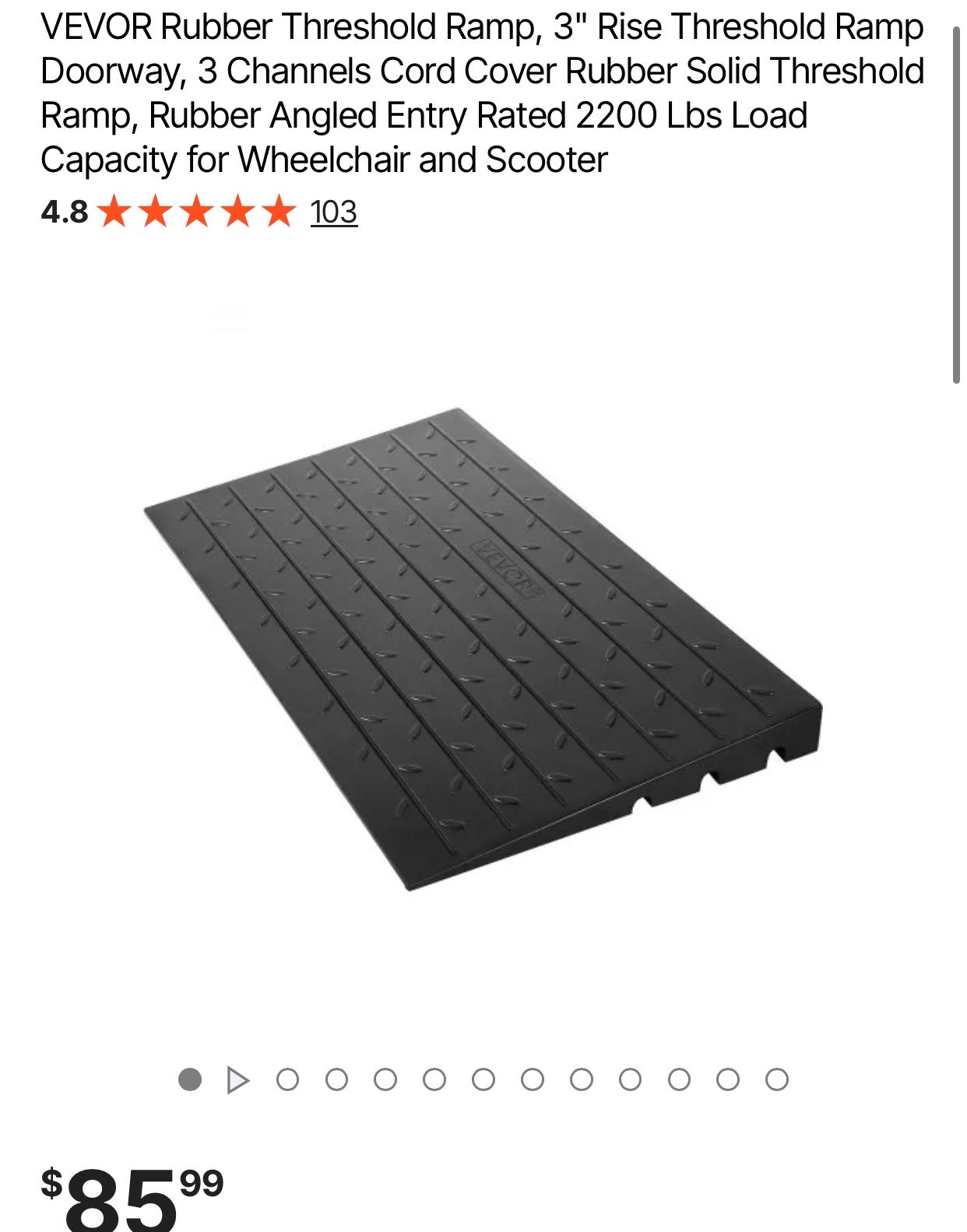Select the last carousel page dot
967x1232 pixels.
[x=776, y=1079]
